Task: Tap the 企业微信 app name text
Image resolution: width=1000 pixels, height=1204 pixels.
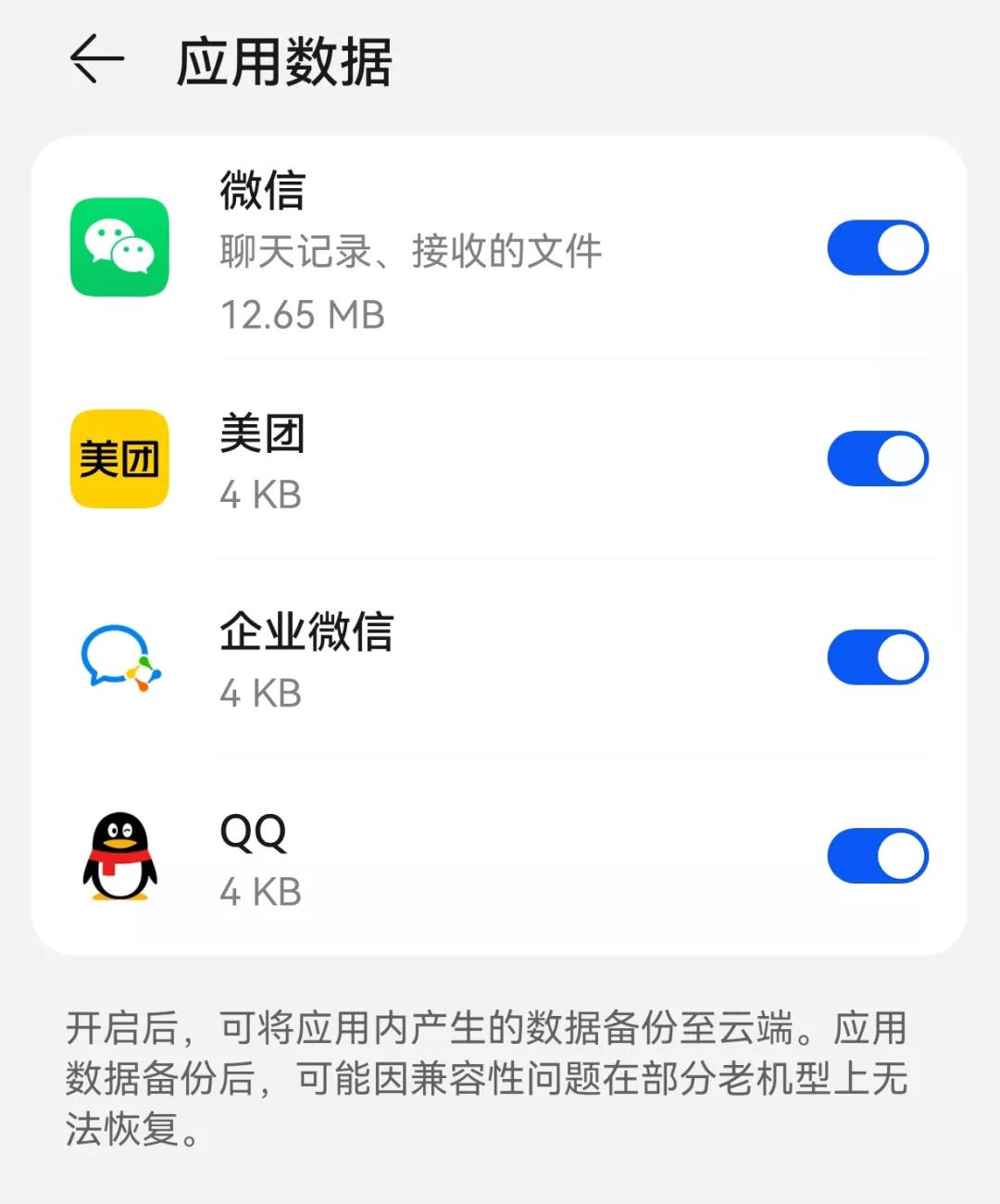Action: point(307,633)
